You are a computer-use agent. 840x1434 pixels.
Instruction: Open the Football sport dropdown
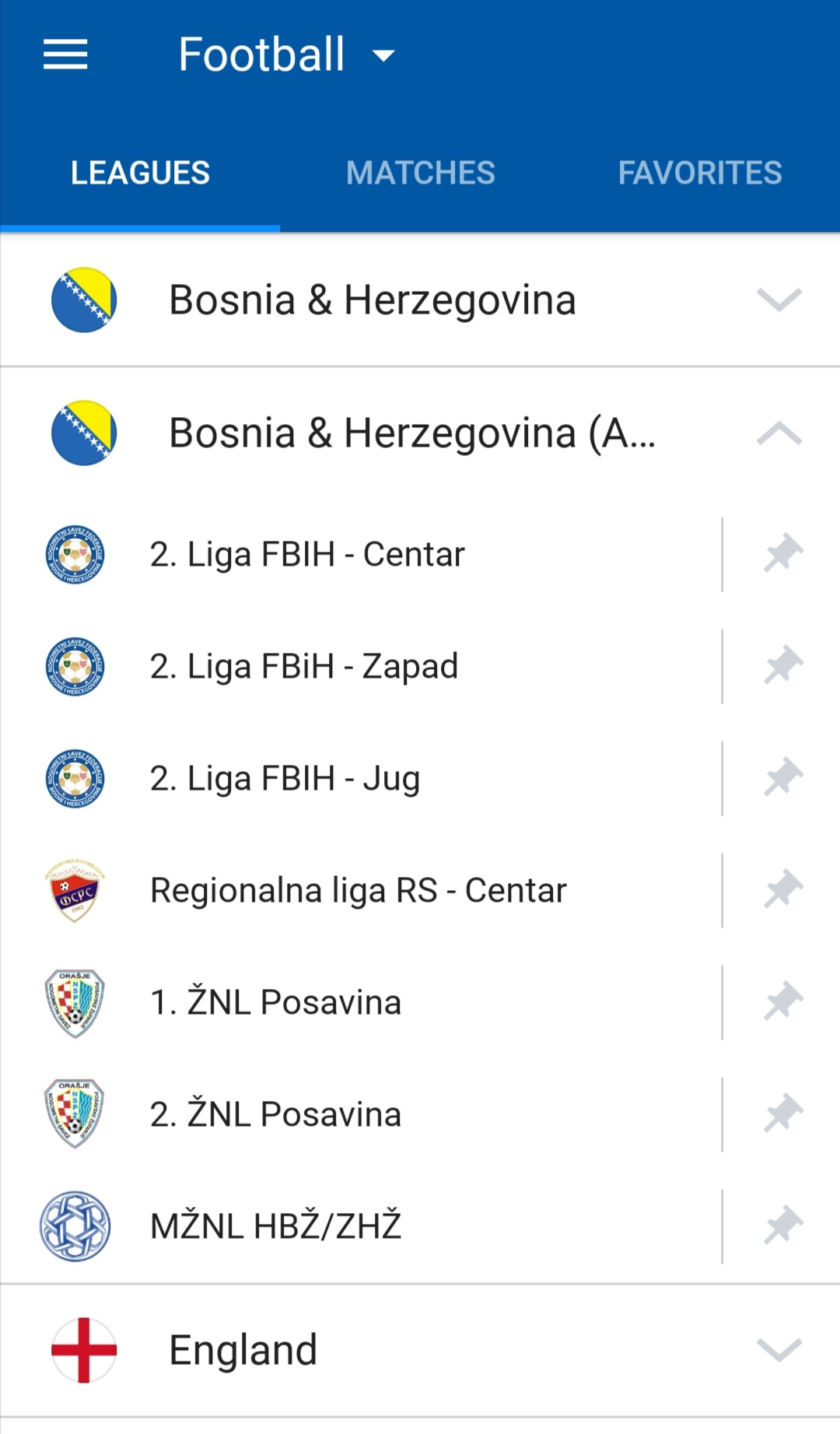[287, 54]
